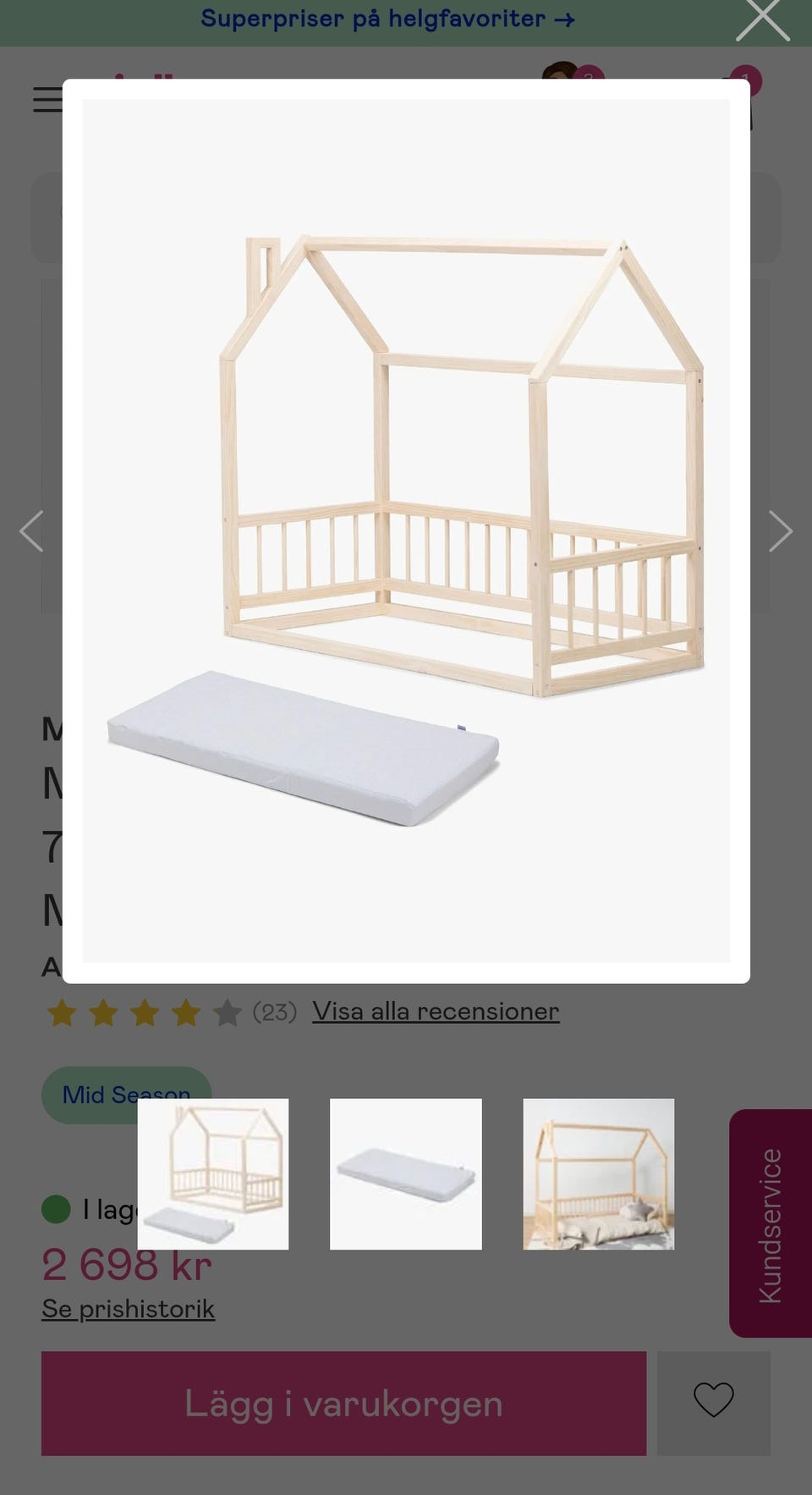Select the house bed with mattress thumbnail
The height and width of the screenshot is (1495, 812).
pyautogui.click(x=213, y=1173)
